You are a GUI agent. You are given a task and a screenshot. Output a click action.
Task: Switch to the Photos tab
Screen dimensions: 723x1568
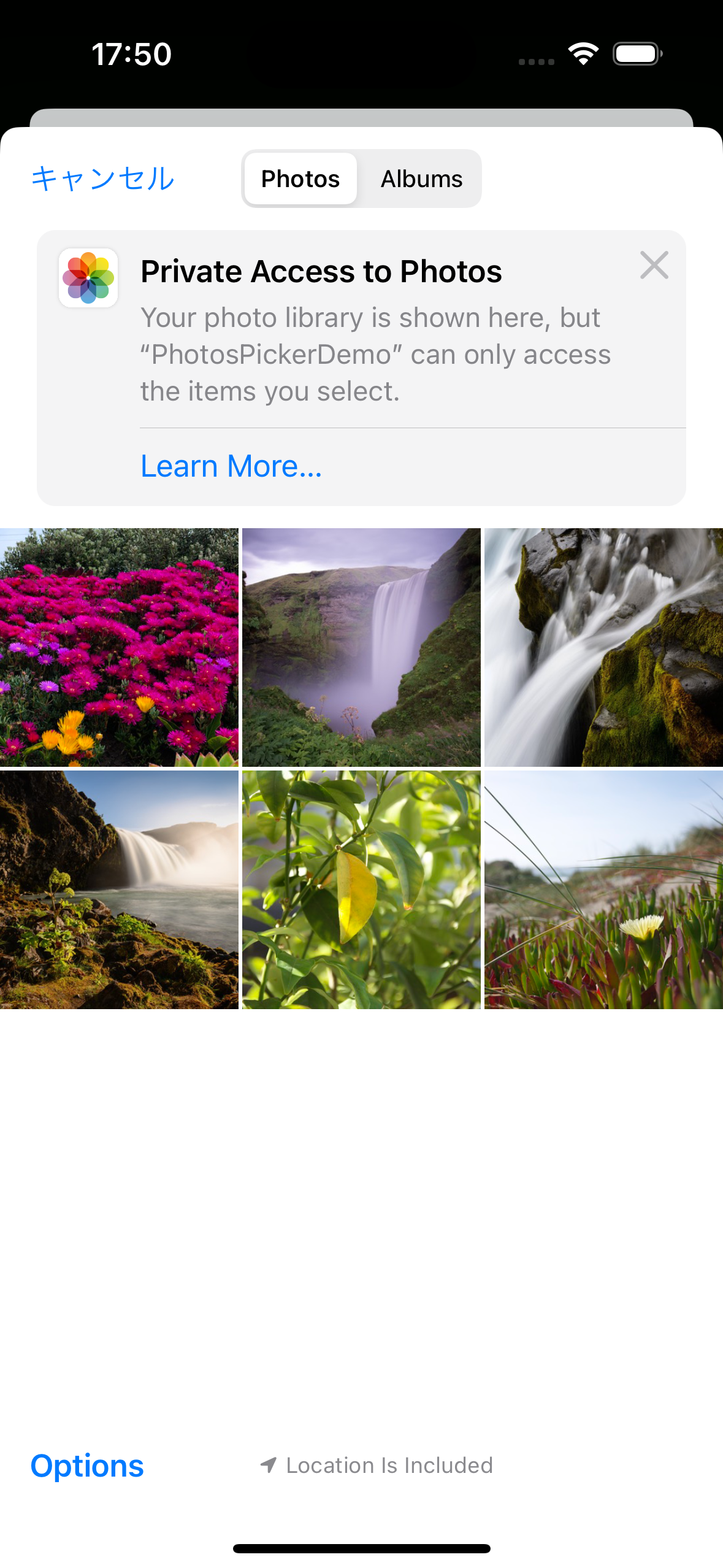point(300,179)
